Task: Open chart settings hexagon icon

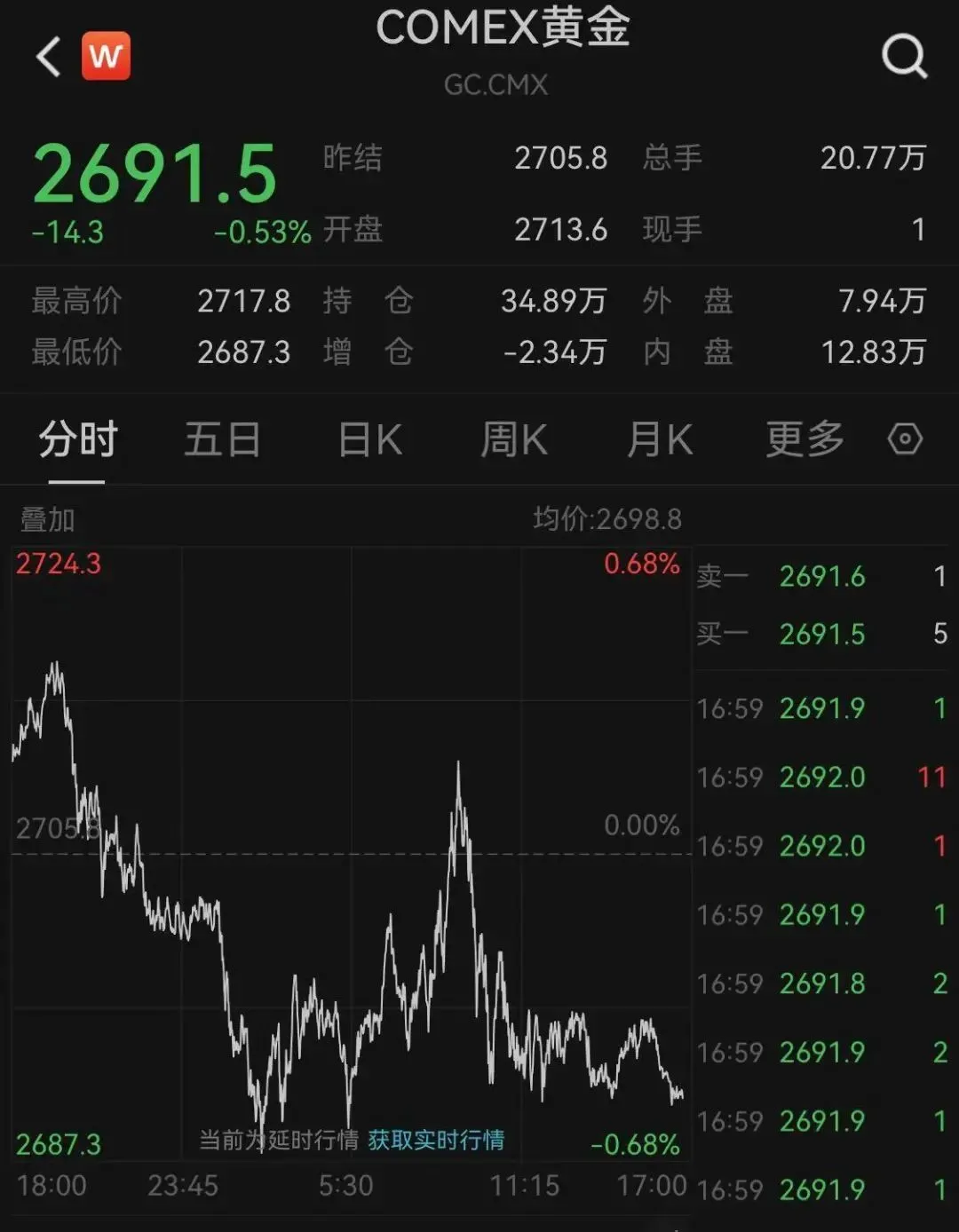Action: 905,439
